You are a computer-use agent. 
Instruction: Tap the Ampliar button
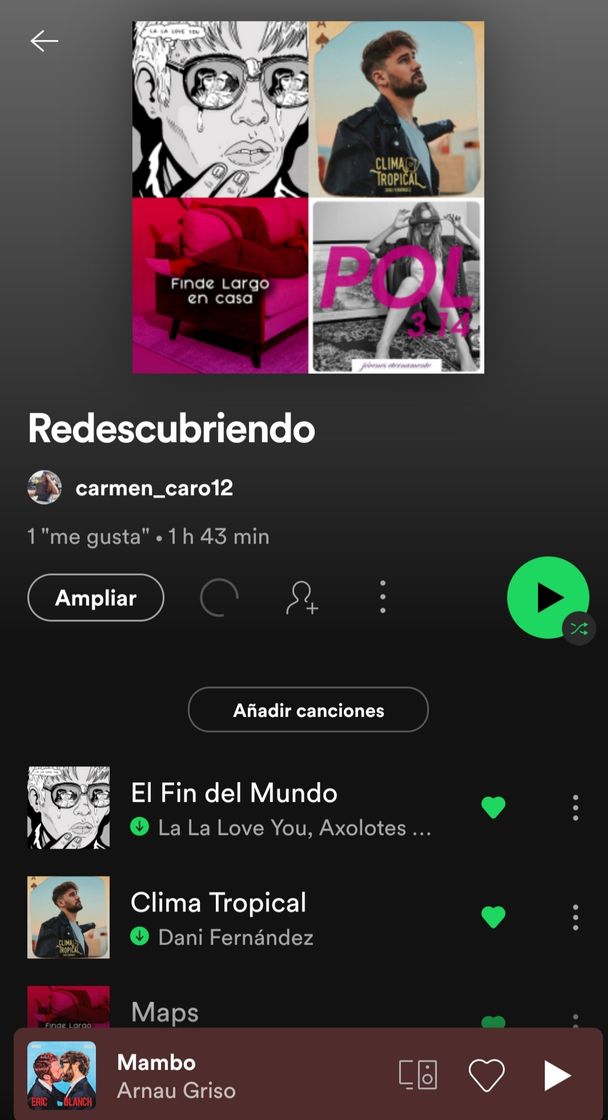(x=96, y=598)
